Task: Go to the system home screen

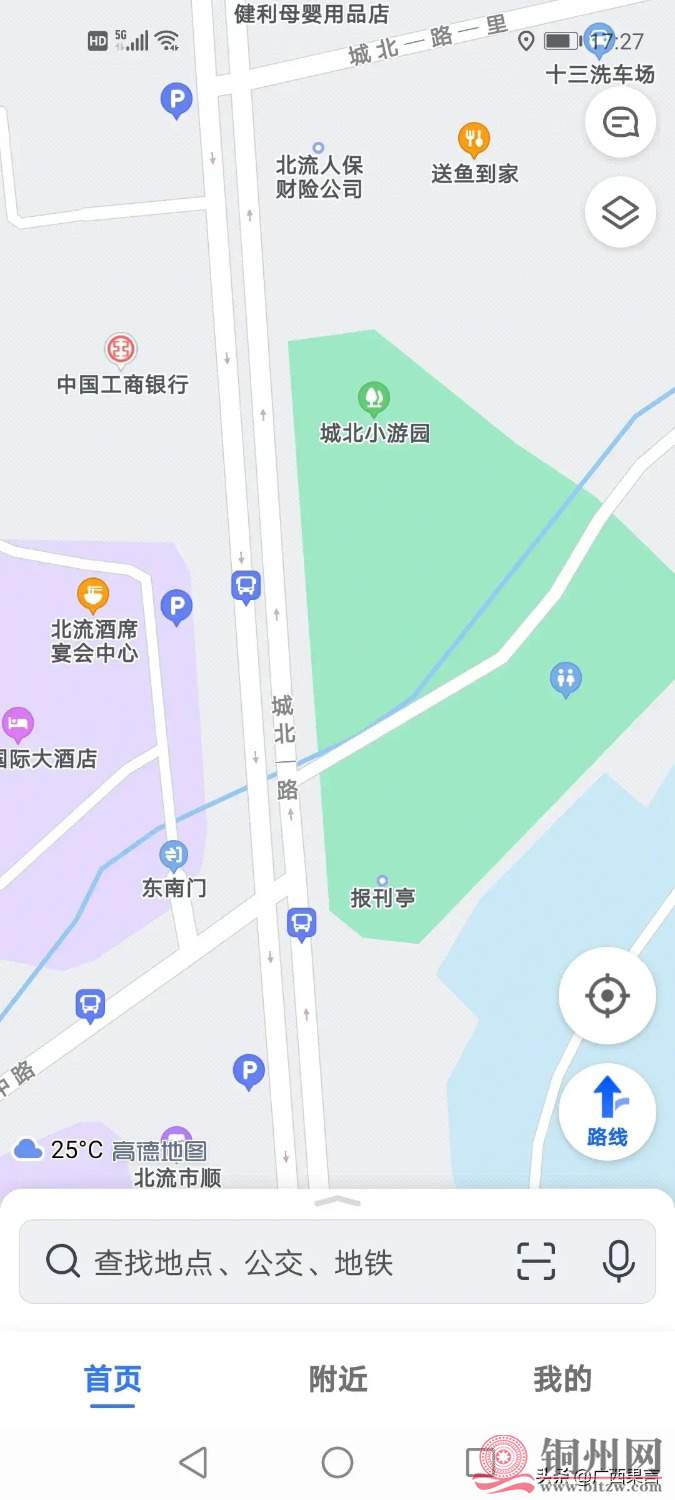Action: pyautogui.click(x=337, y=1462)
